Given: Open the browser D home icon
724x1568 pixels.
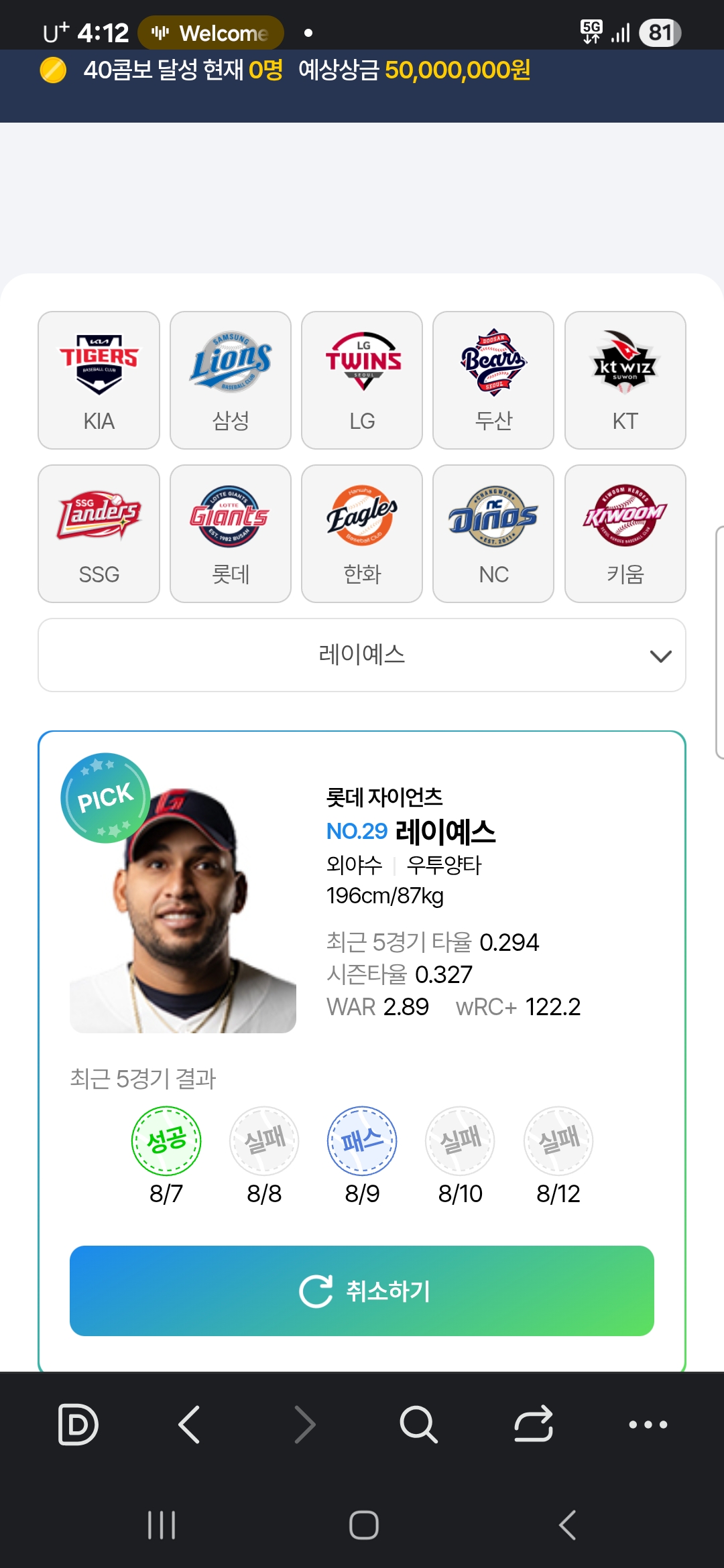Looking at the screenshot, I should point(78,1424).
